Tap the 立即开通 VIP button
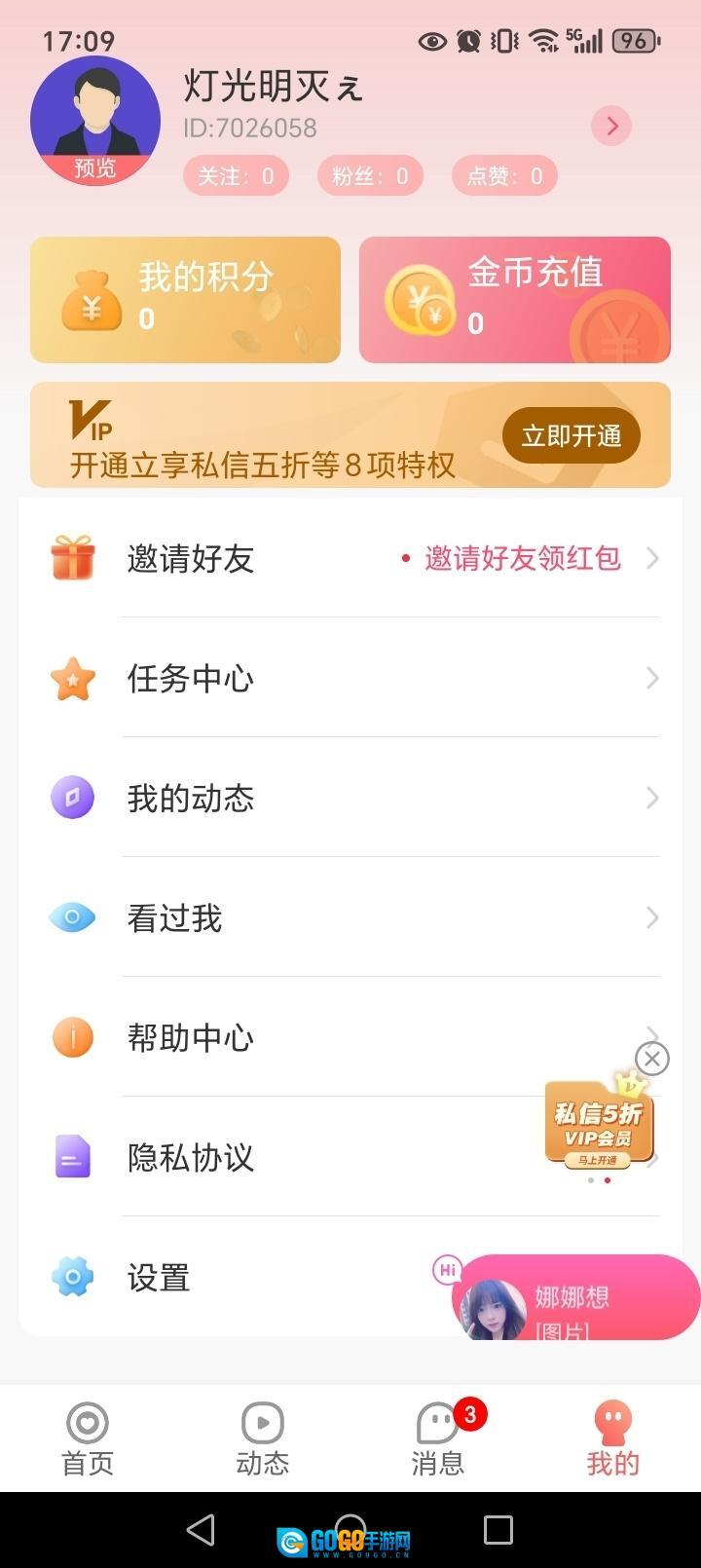This screenshot has height=1568, width=701. [571, 435]
